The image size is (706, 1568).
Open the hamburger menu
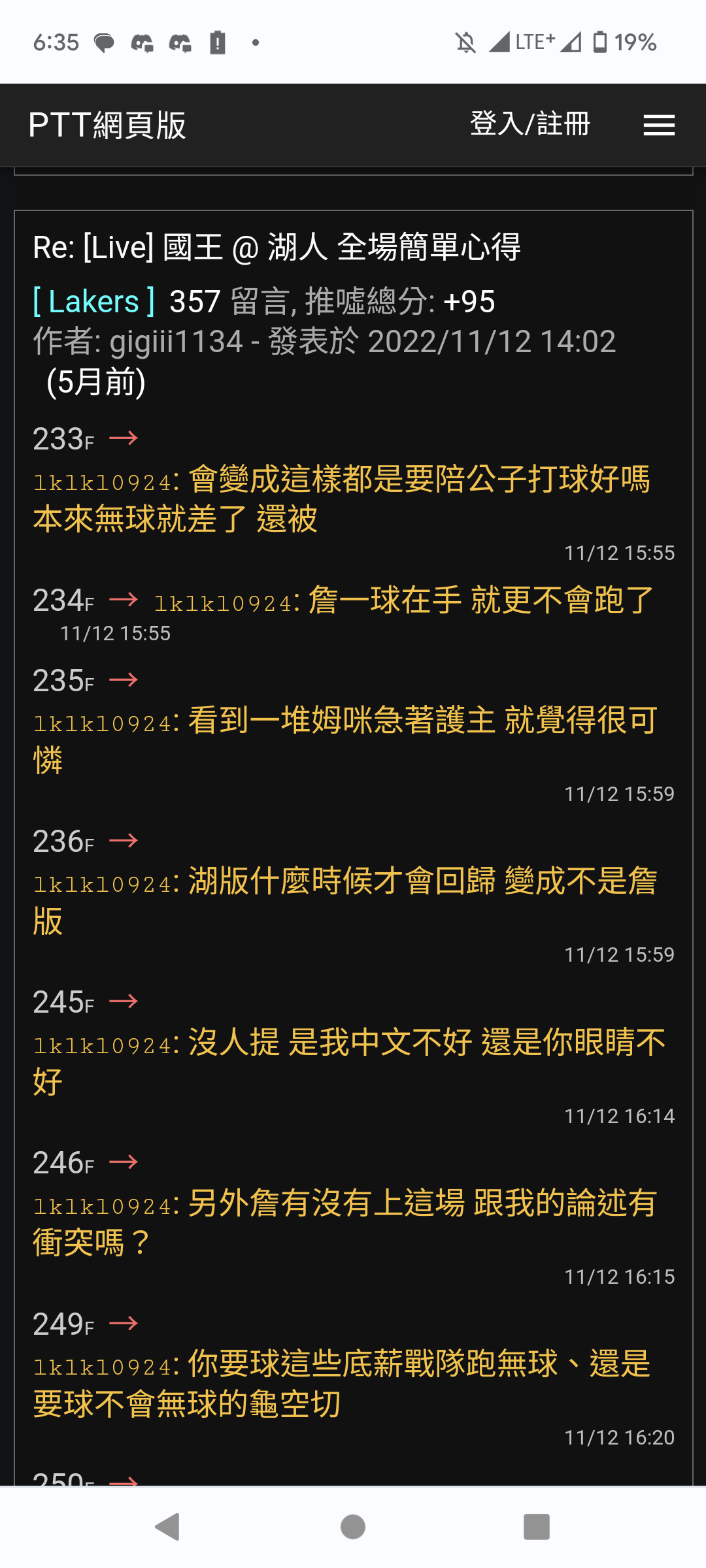point(659,125)
